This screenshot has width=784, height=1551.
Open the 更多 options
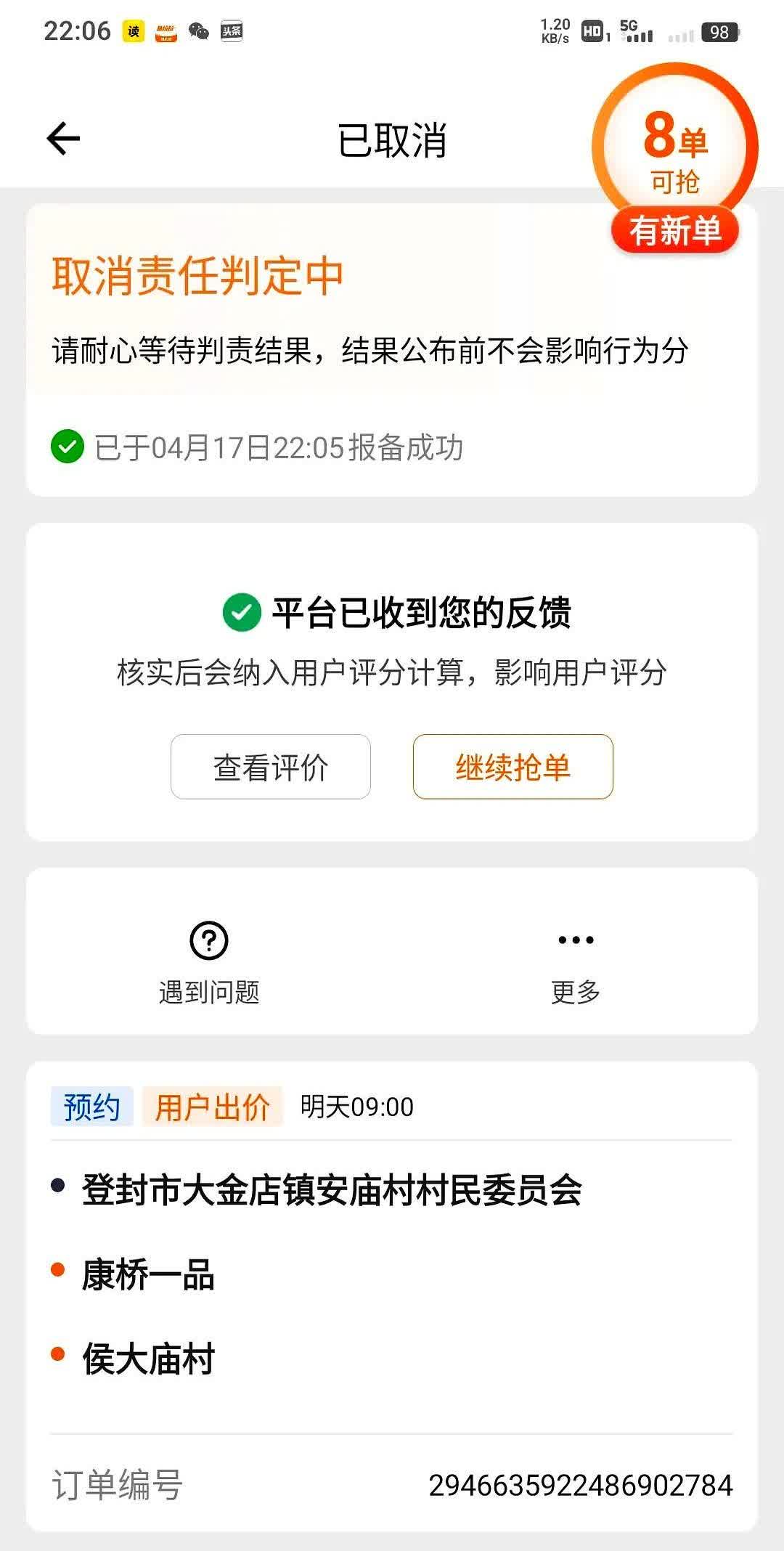[x=576, y=963]
